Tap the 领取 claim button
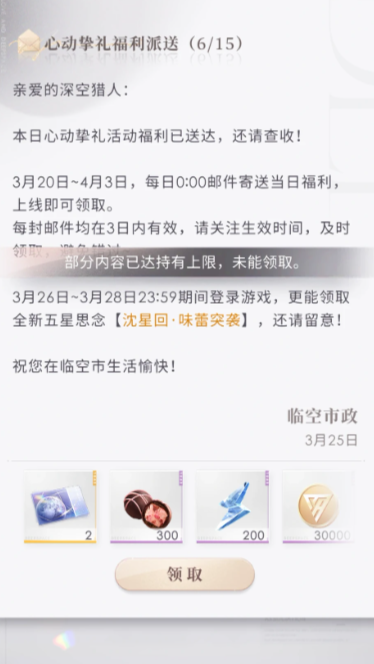Image resolution: width=374 pixels, height=664 pixels. tap(185, 574)
